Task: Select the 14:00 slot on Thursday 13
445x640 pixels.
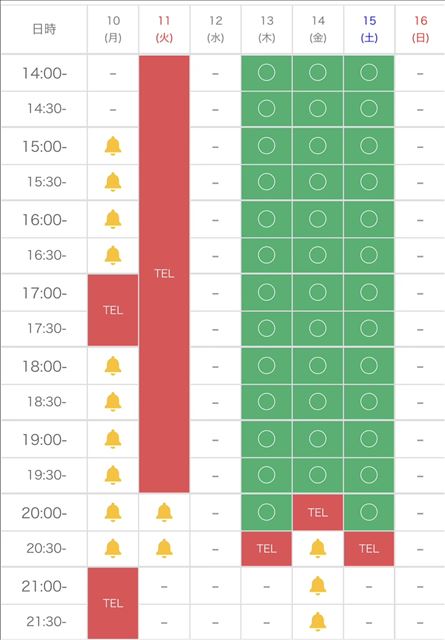Action: [267, 73]
